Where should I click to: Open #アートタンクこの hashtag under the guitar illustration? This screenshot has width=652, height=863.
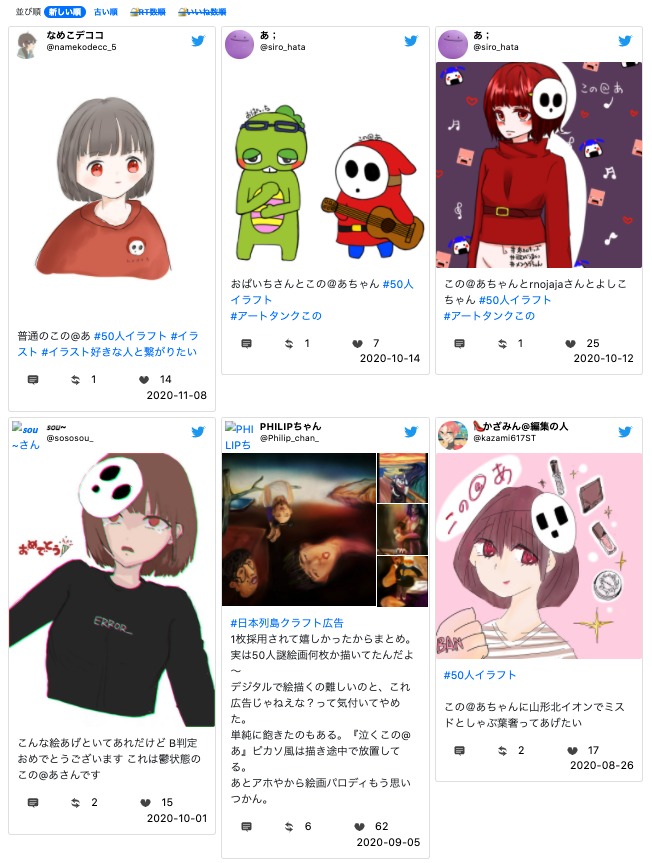(276, 315)
